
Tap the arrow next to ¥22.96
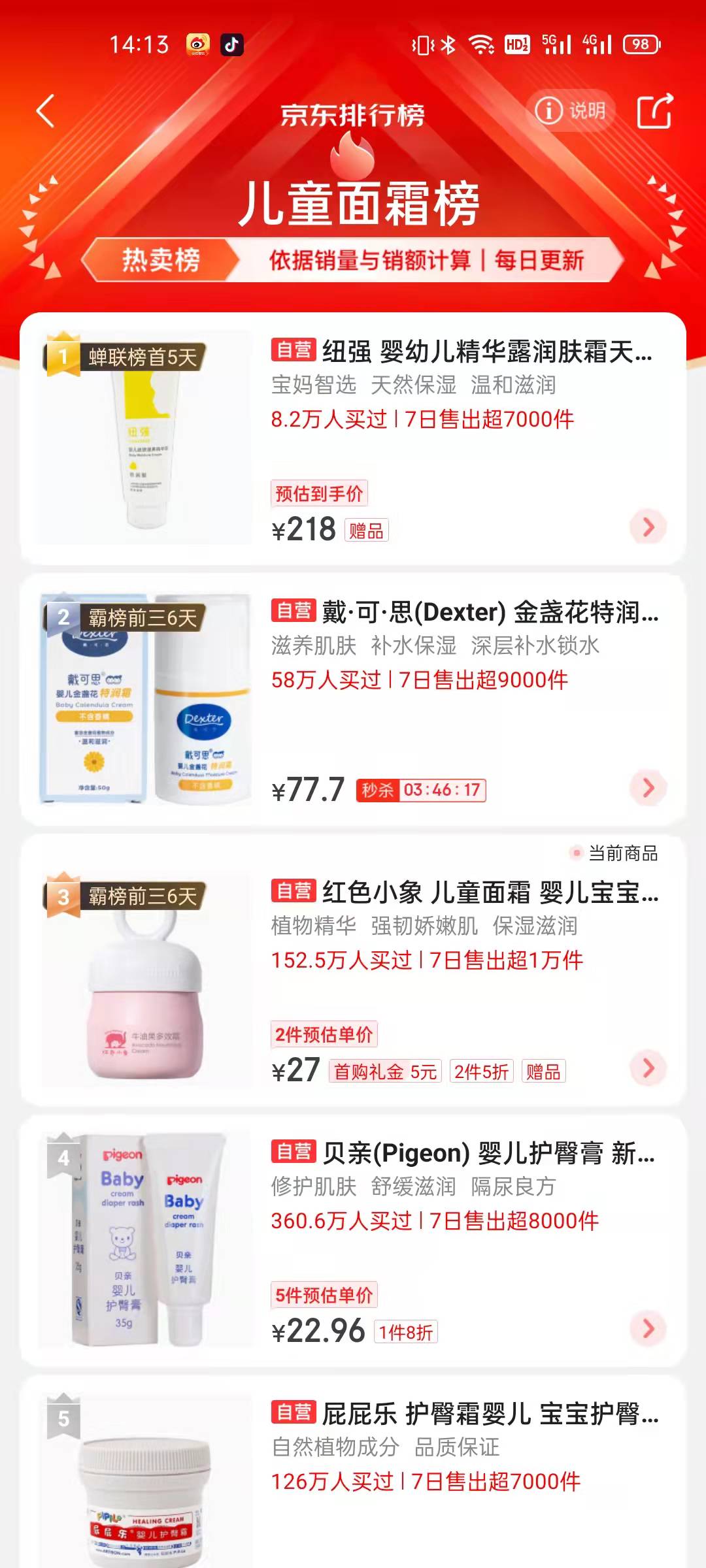tap(648, 1328)
